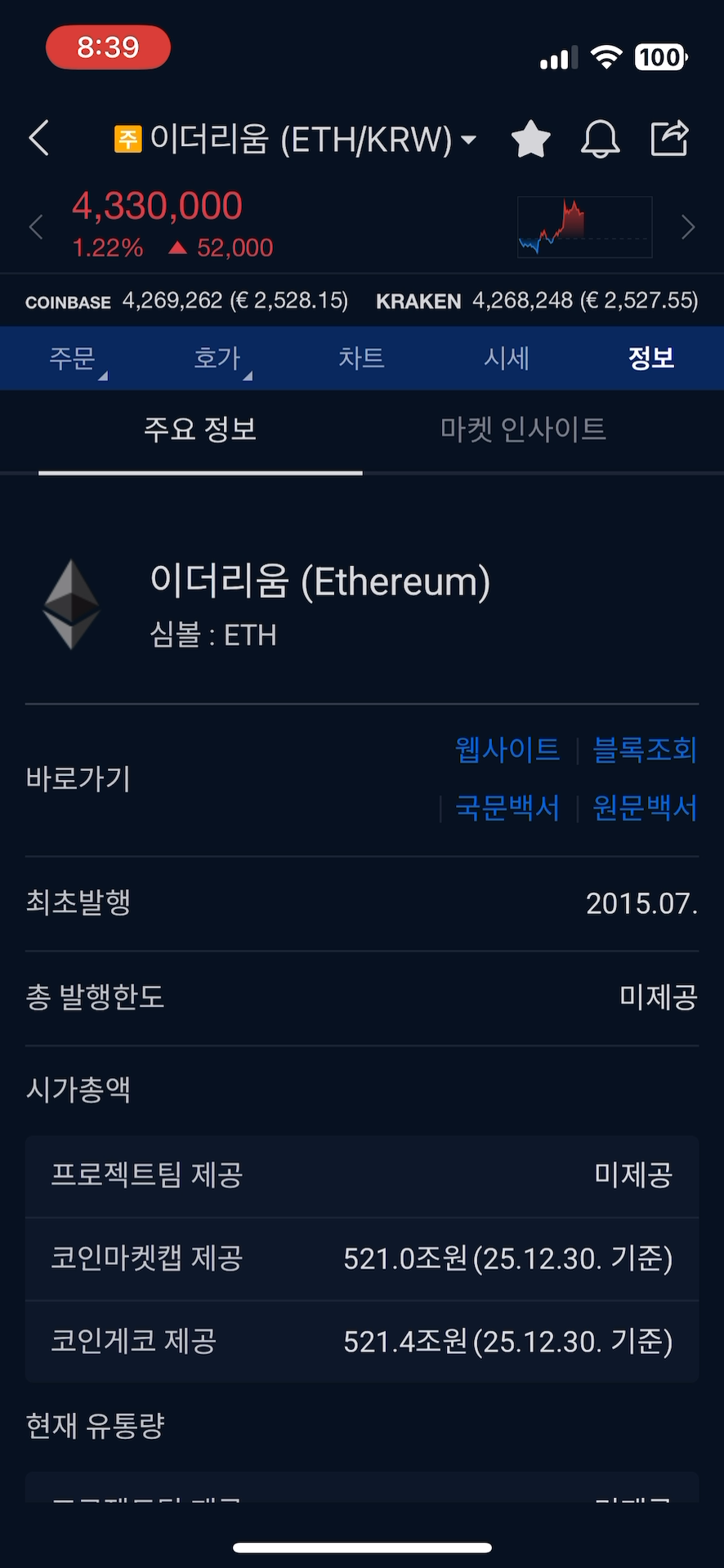Open the 블록조회 link
The height and width of the screenshot is (1568, 724).
[644, 750]
